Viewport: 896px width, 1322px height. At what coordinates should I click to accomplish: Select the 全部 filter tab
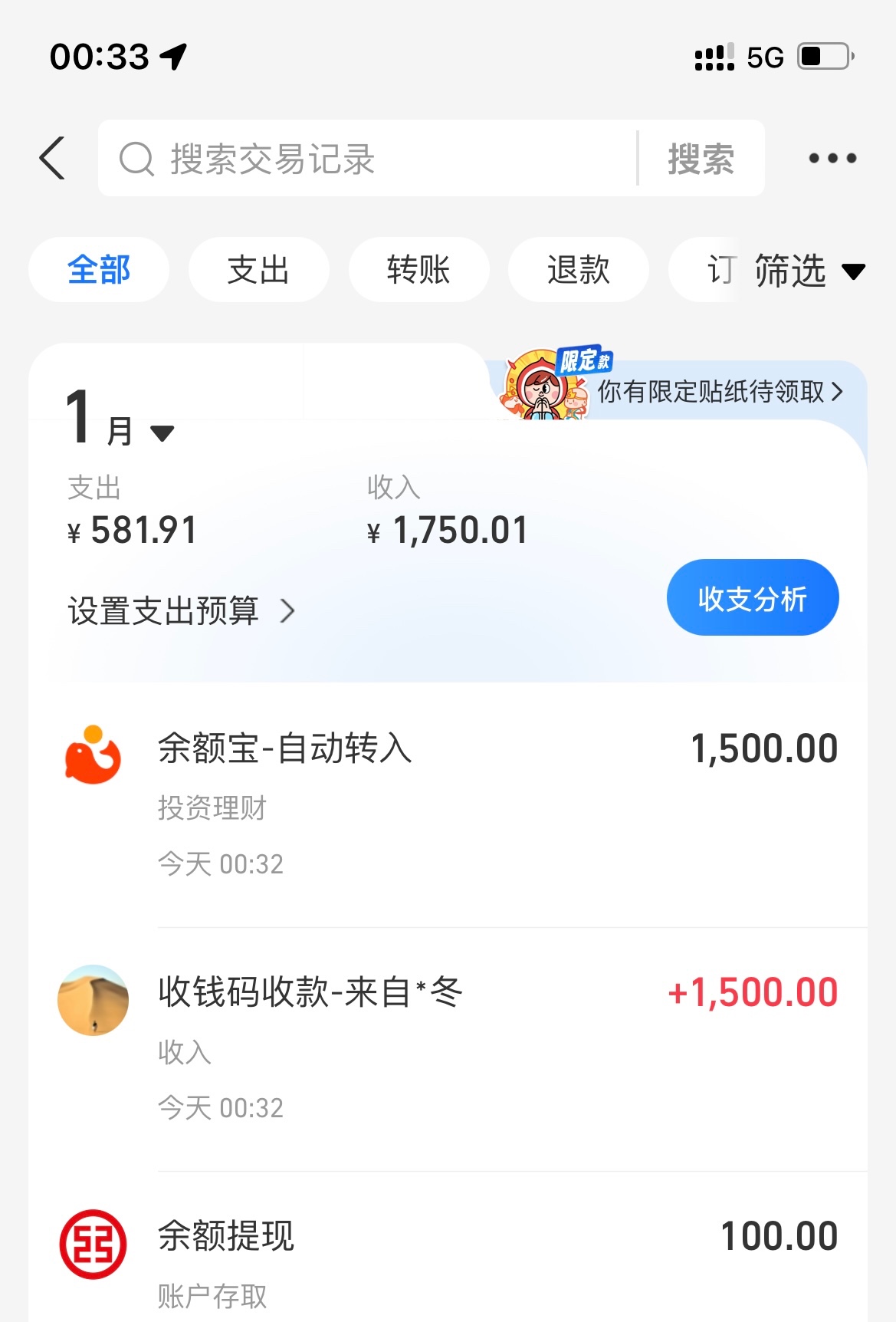pyautogui.click(x=99, y=270)
